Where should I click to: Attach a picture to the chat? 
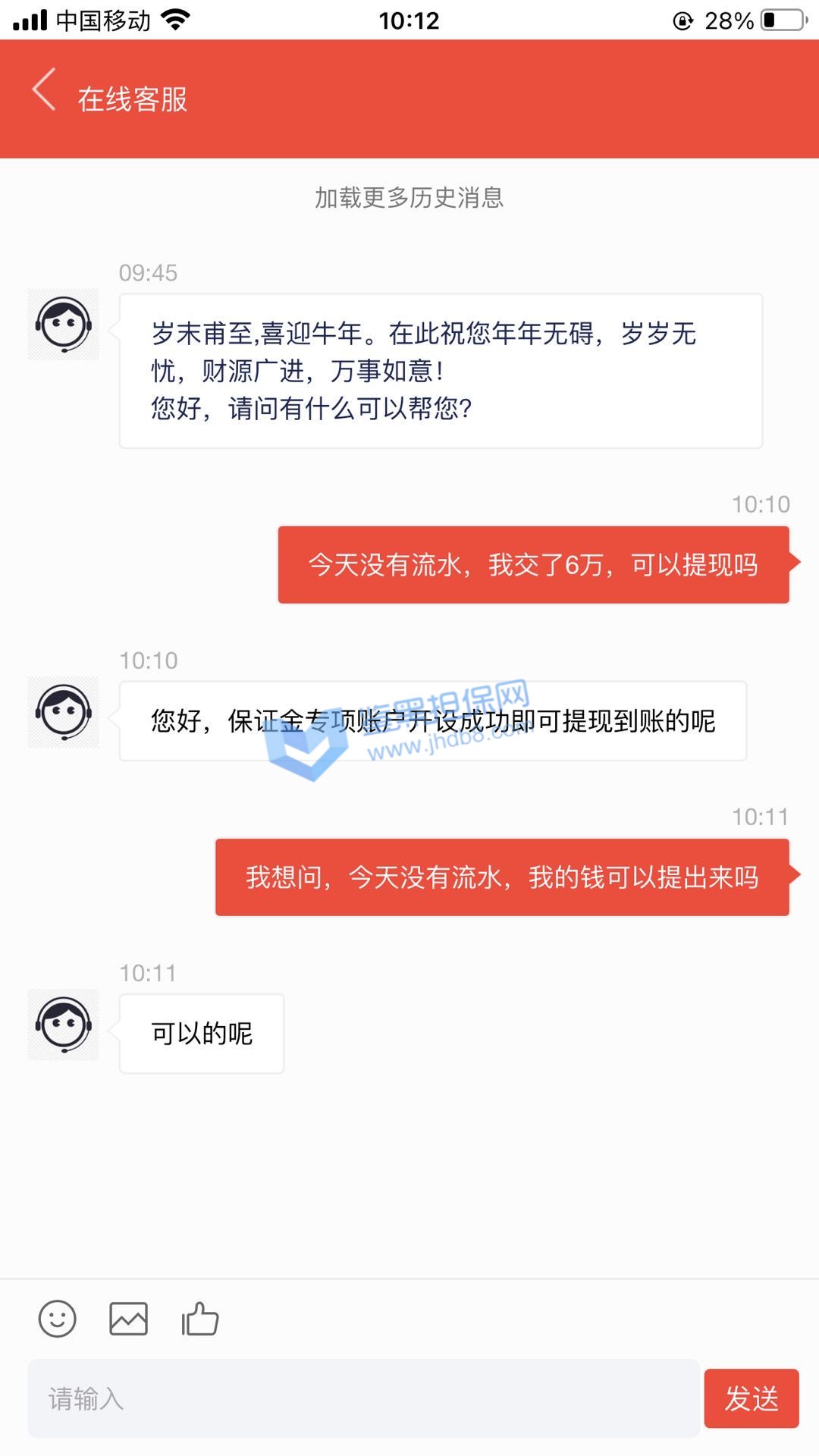129,1319
